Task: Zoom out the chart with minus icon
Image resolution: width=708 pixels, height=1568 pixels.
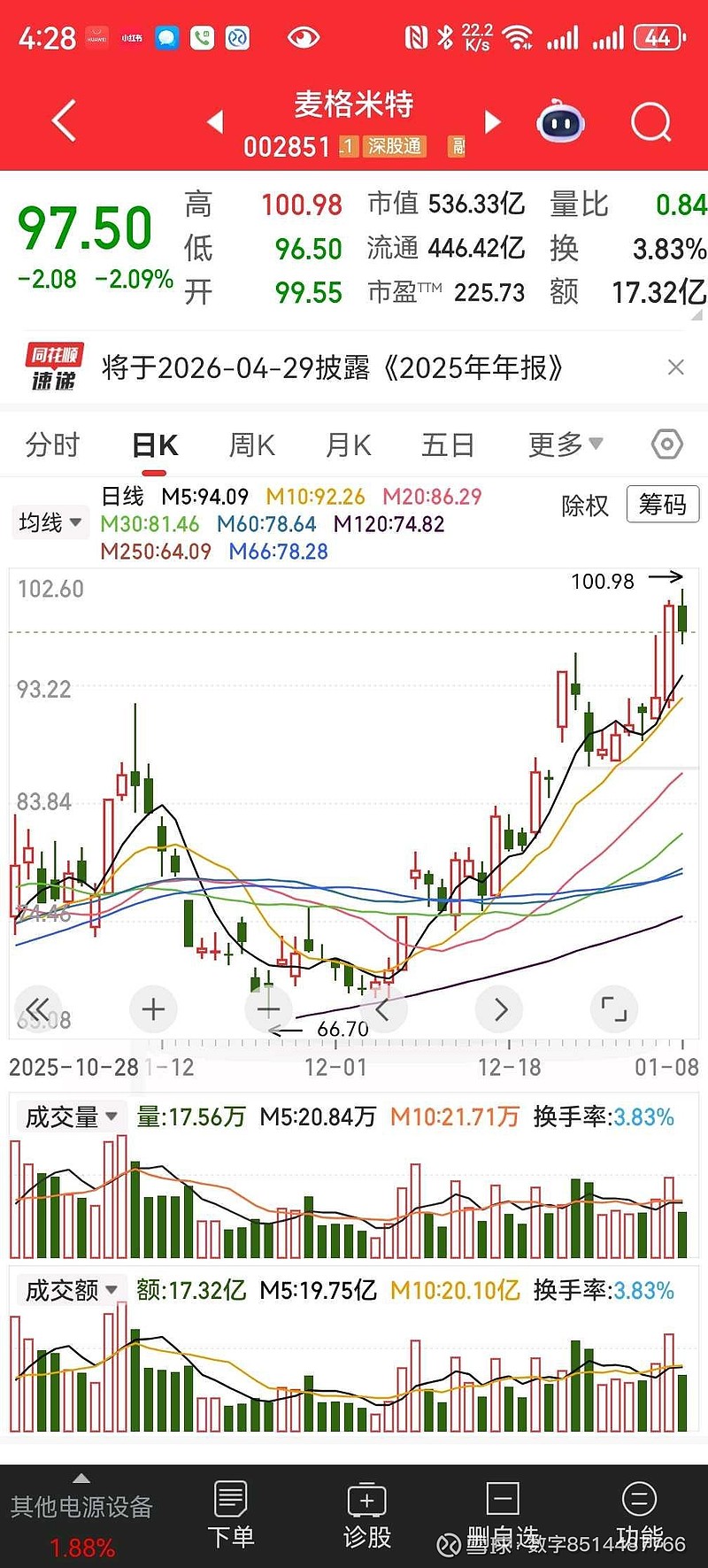Action: [x=268, y=1008]
